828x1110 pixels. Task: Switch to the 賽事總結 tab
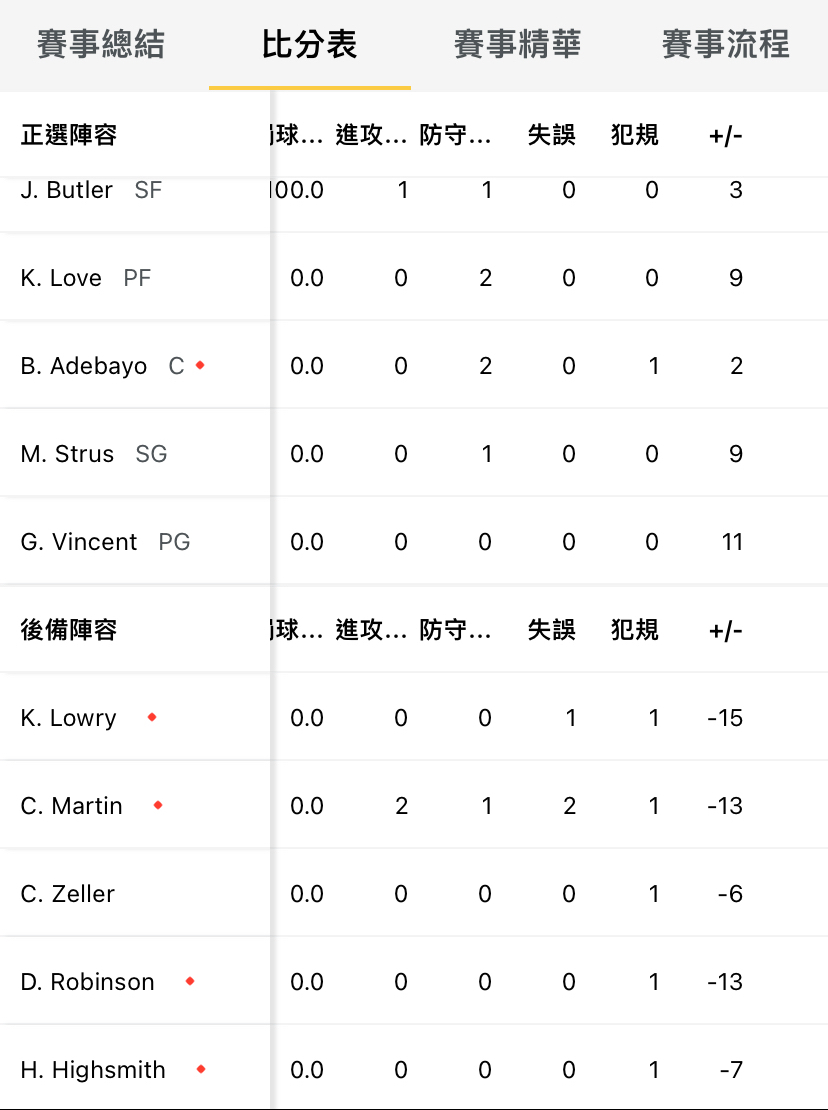tap(101, 45)
